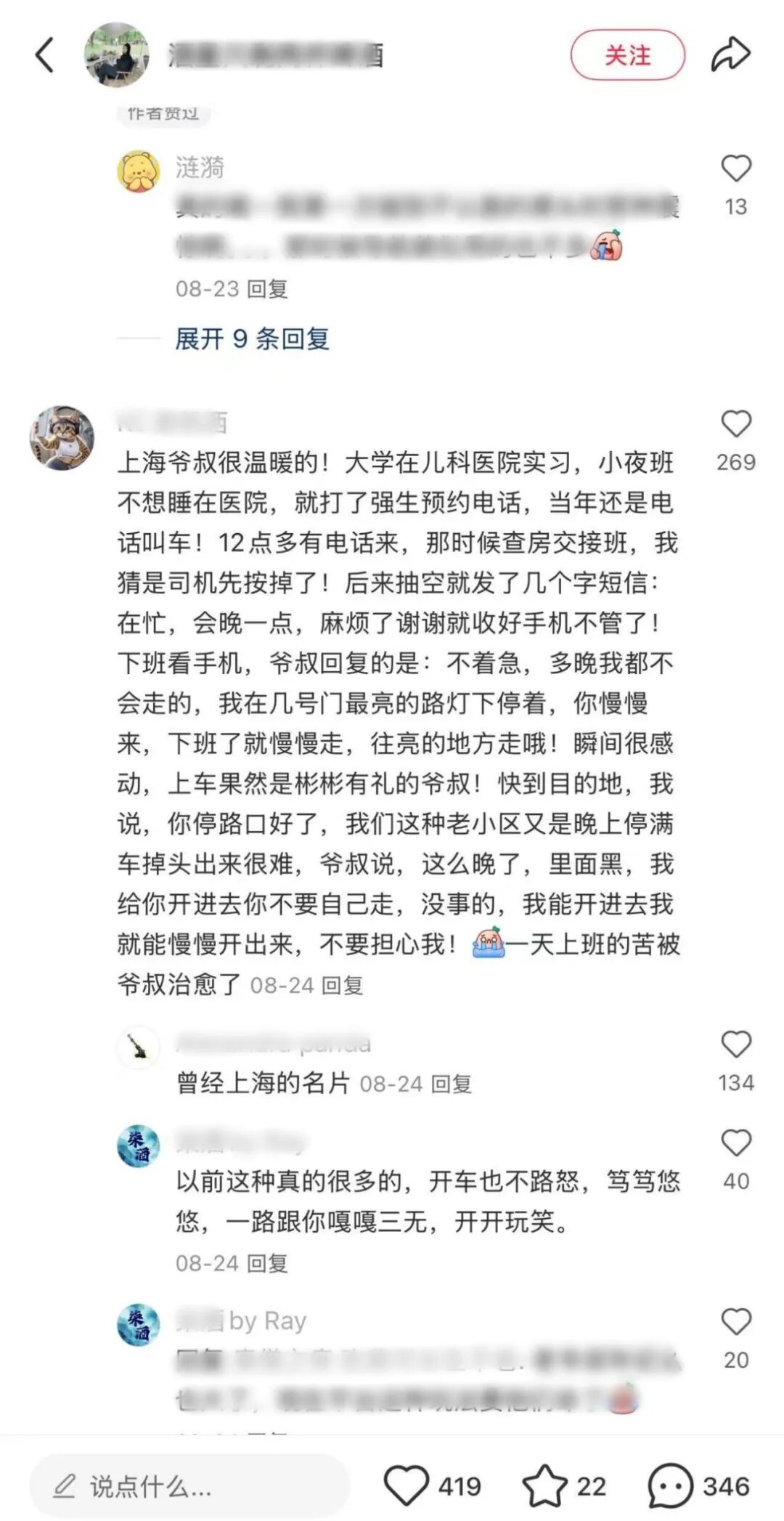Open the comments bubble showing 346
The height and width of the screenshot is (1521, 784).
pos(671,1486)
